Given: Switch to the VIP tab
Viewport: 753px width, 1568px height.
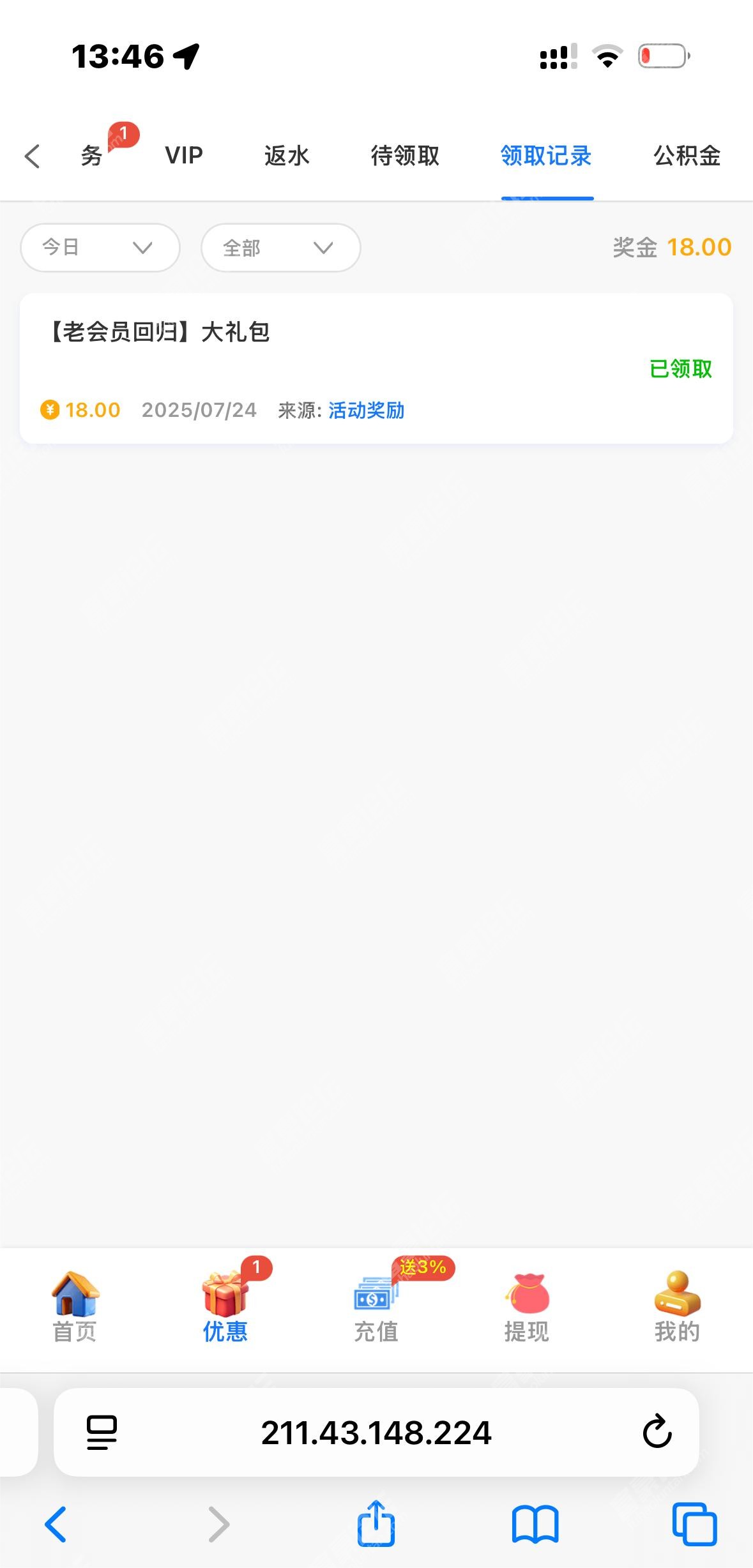Looking at the screenshot, I should click(x=184, y=156).
